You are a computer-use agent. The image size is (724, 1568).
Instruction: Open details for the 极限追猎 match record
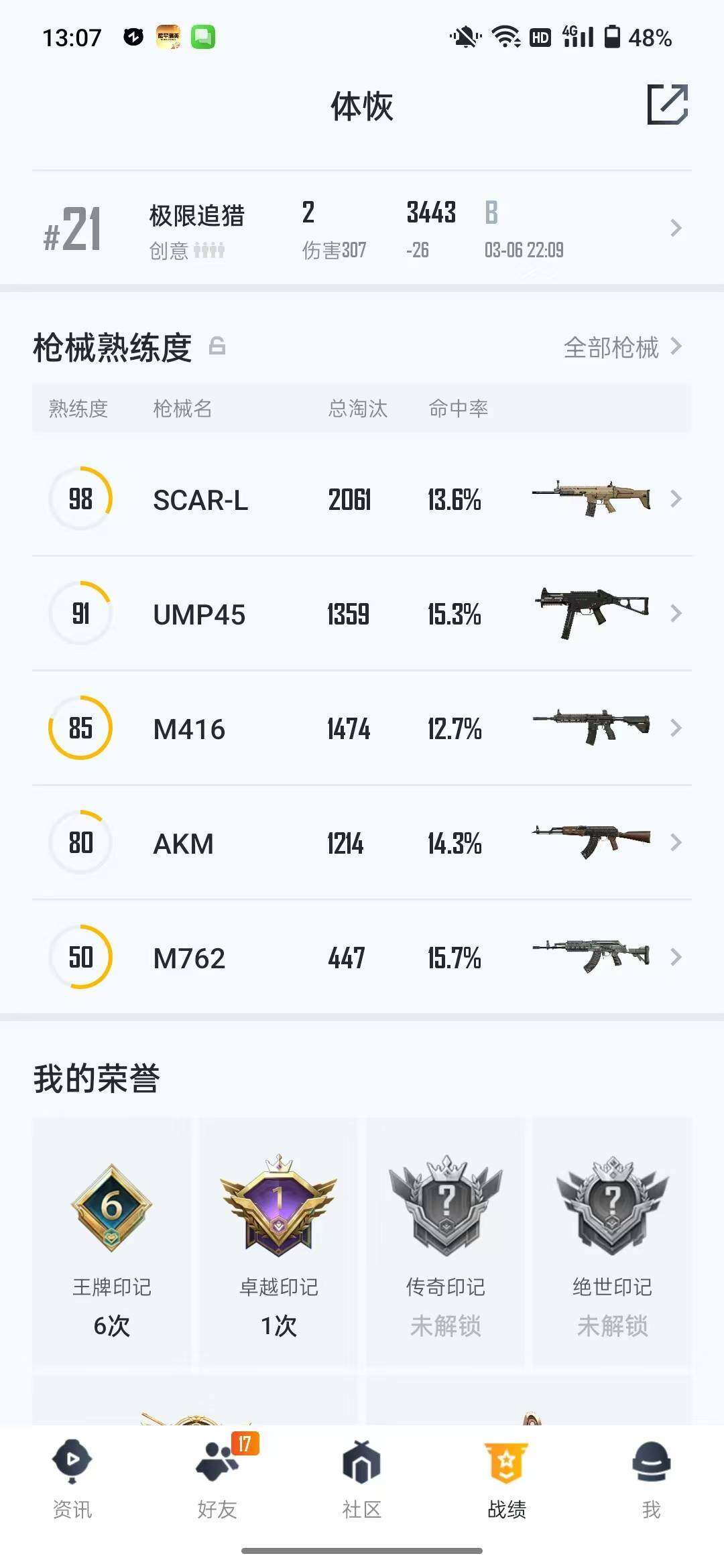tap(675, 229)
